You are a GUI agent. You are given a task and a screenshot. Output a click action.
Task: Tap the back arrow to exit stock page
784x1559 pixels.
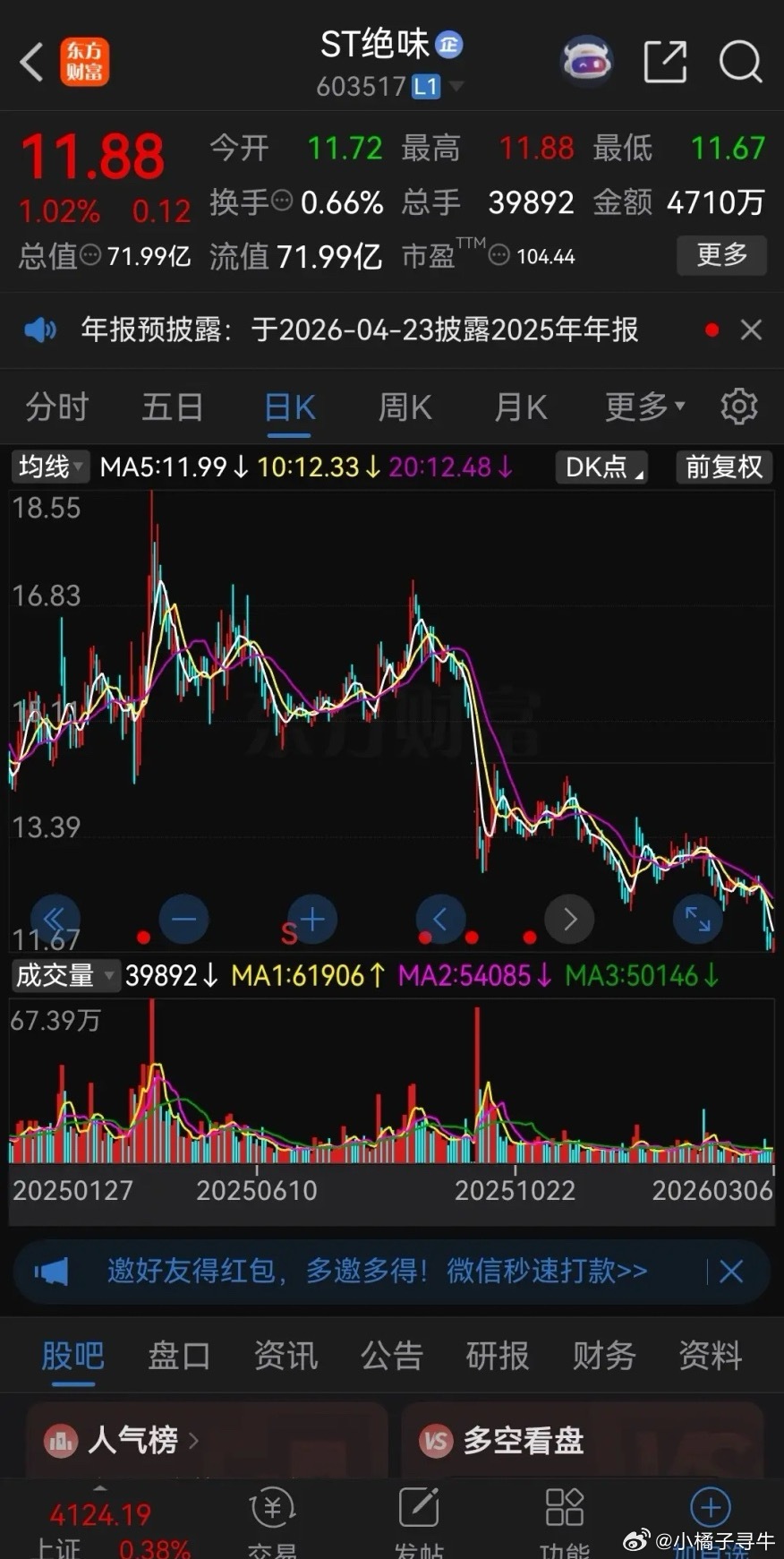[32, 63]
